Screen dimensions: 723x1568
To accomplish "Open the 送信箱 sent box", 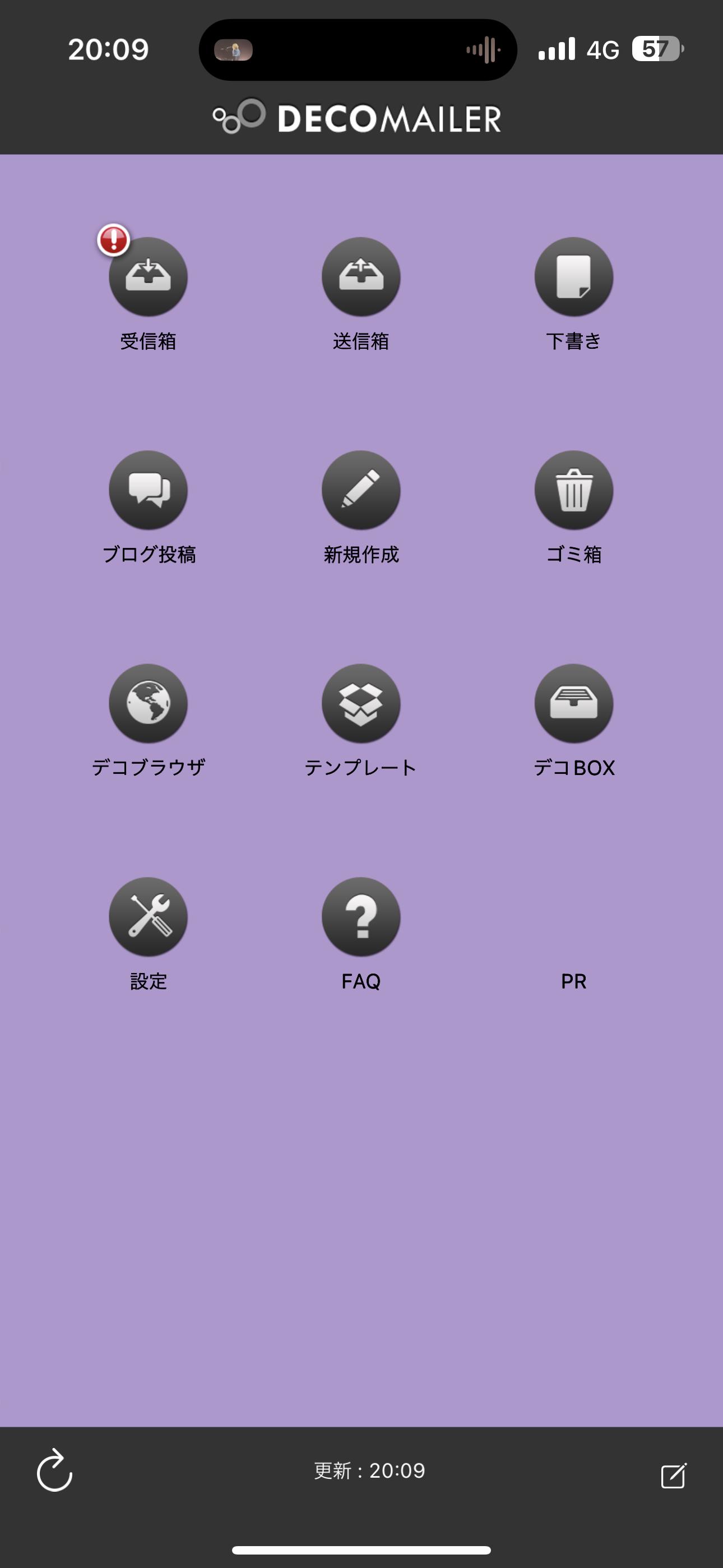I will pos(361,277).
